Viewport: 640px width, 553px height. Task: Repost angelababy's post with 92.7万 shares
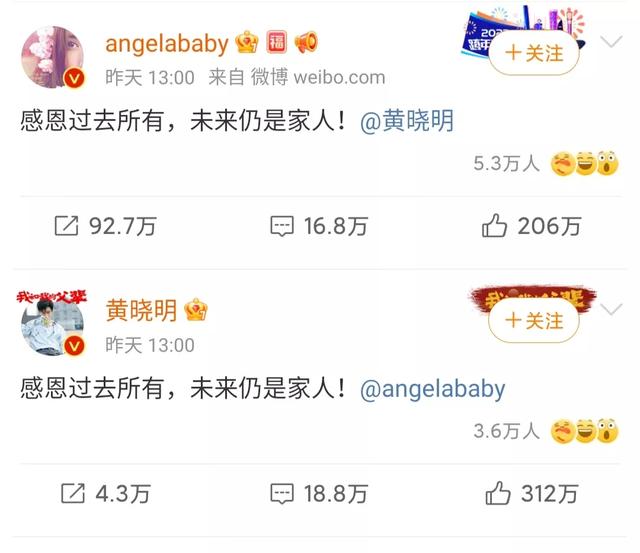tap(104, 226)
